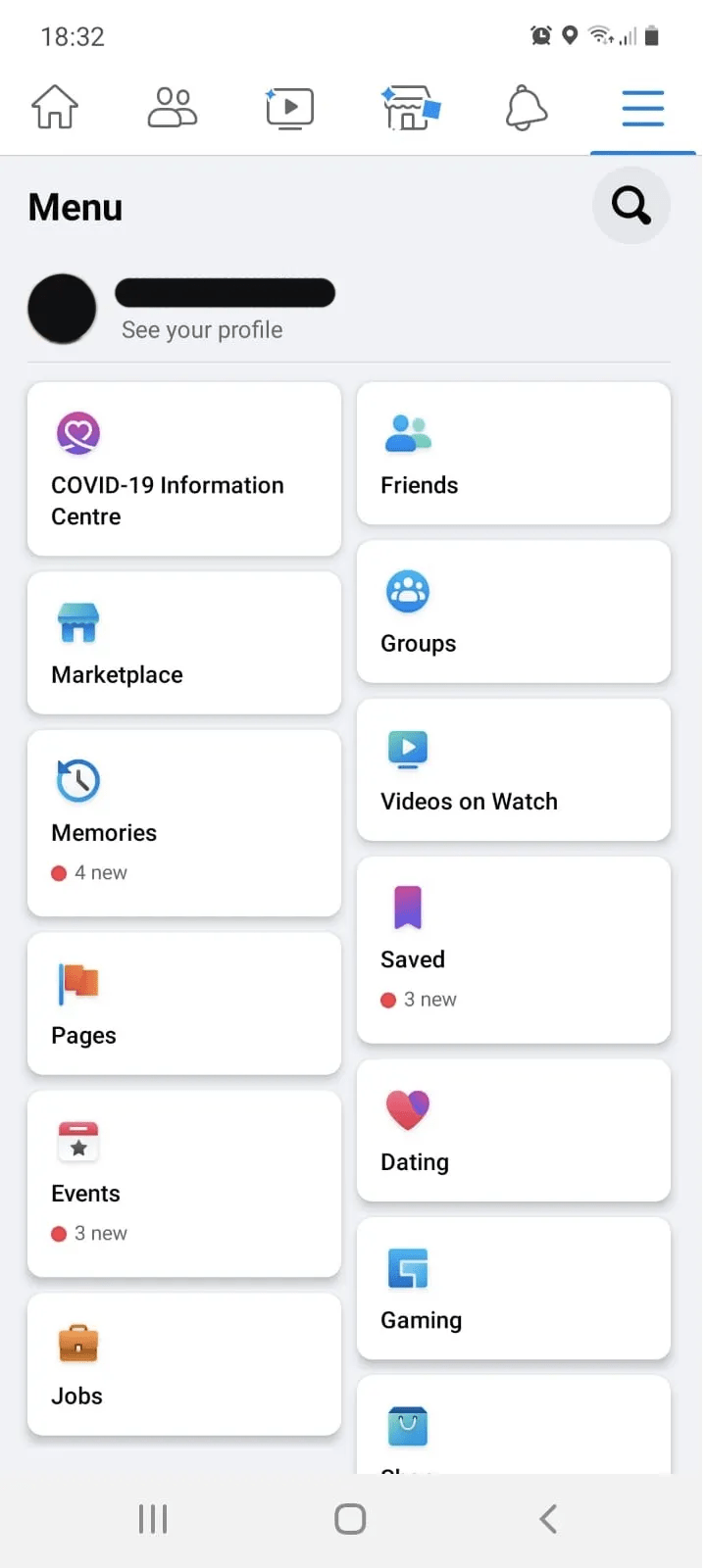This screenshot has height=1568, width=706.
Task: Open the Gaming shortcut
Action: click(x=514, y=1288)
